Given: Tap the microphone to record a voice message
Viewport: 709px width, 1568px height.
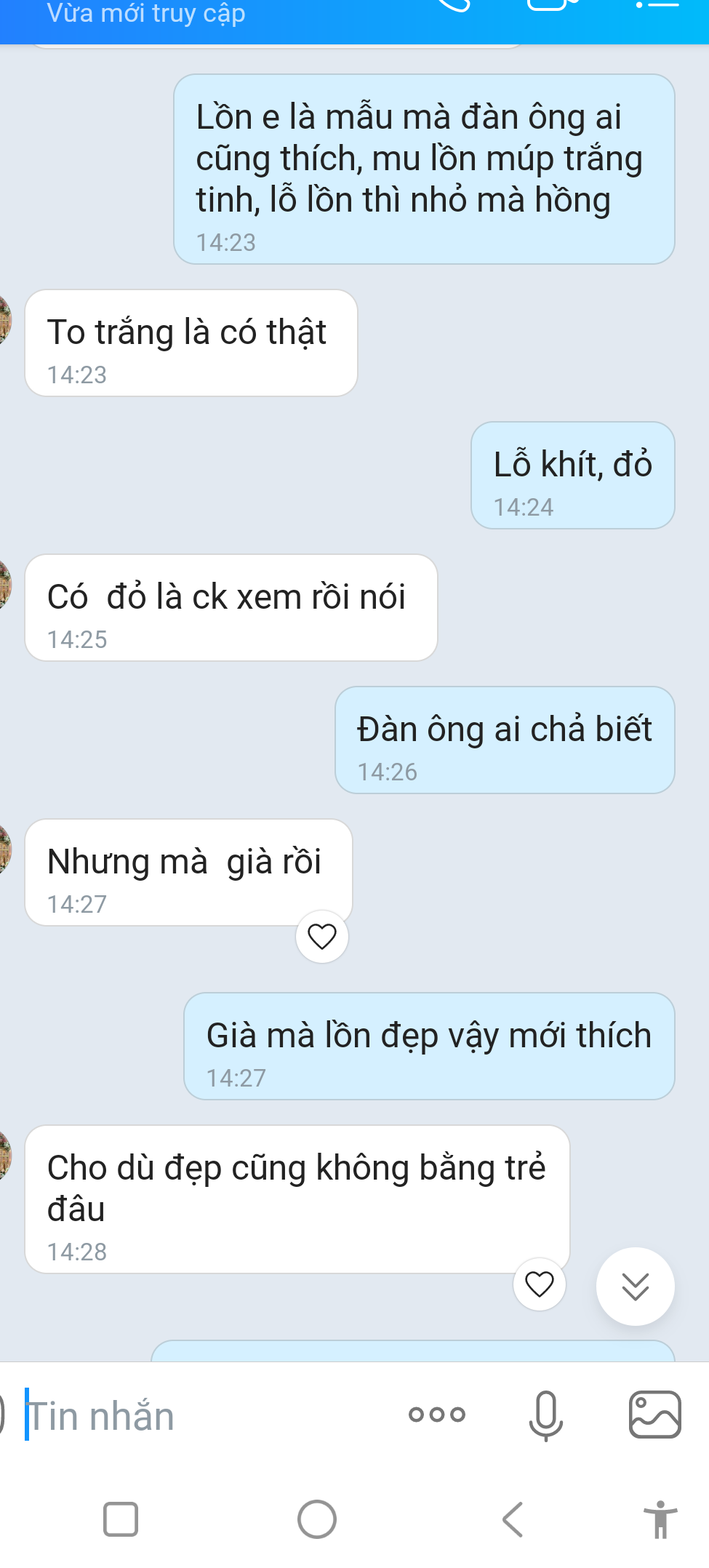Looking at the screenshot, I should click(x=545, y=1415).
